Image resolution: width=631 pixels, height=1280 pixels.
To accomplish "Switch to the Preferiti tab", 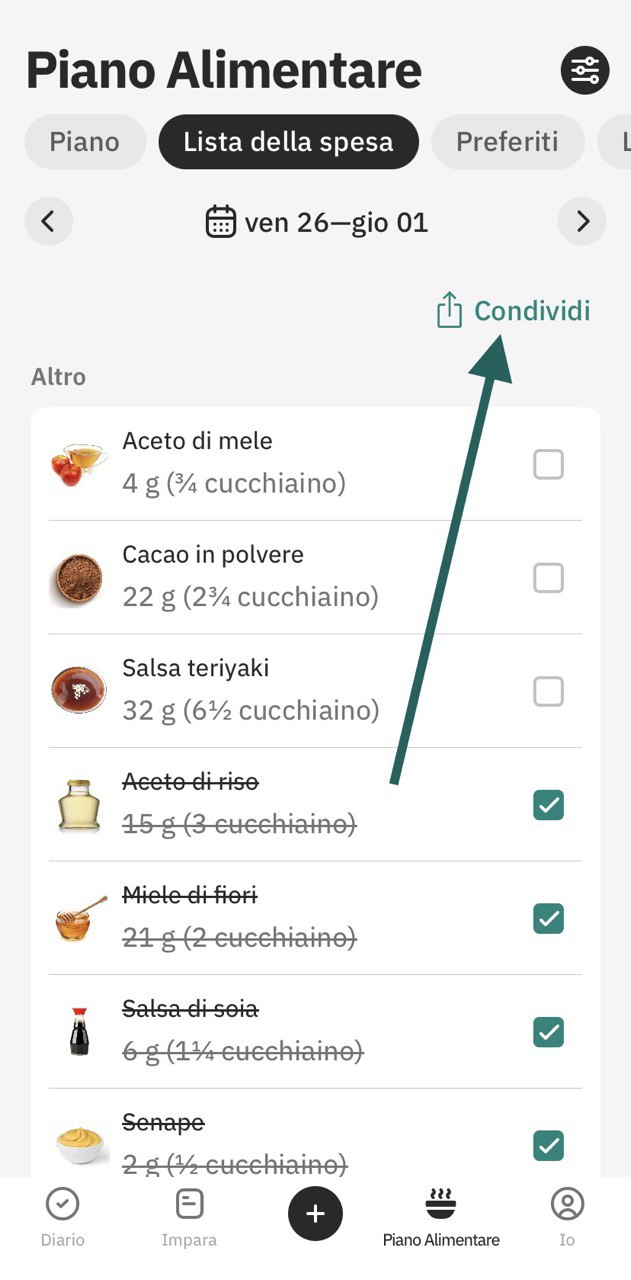I will (x=507, y=142).
